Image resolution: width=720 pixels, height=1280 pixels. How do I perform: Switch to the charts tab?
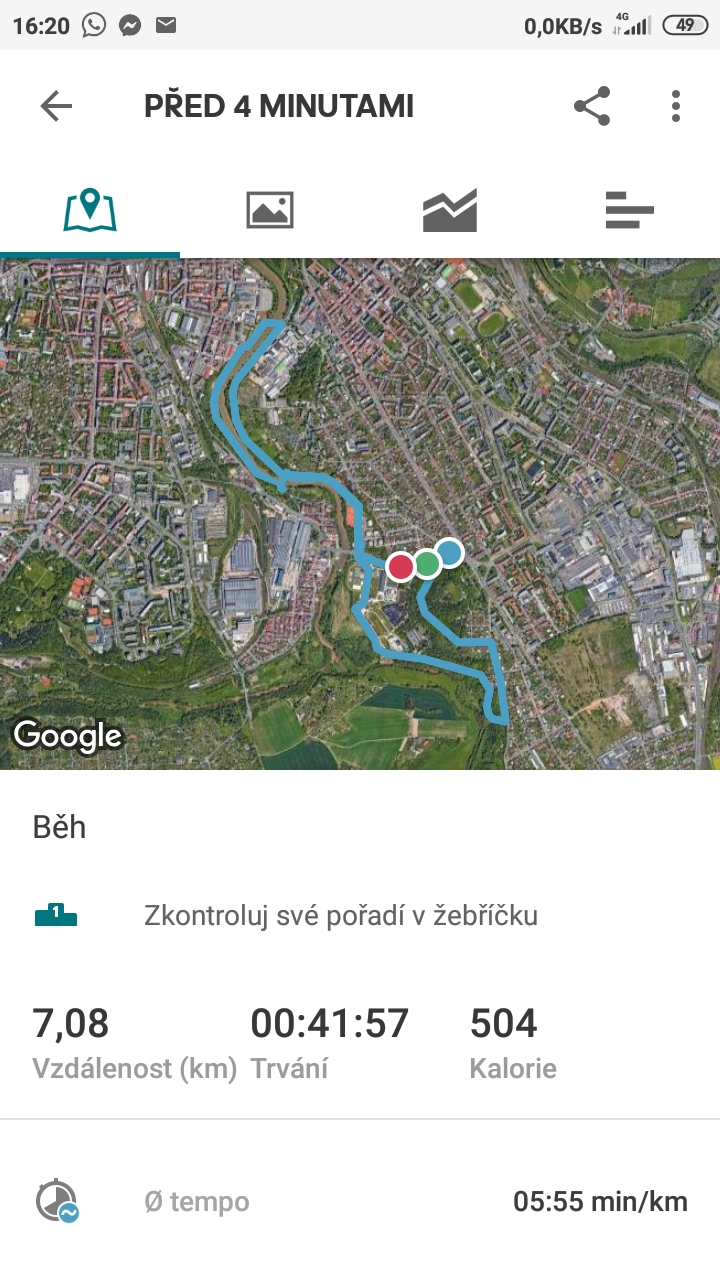tap(450, 210)
